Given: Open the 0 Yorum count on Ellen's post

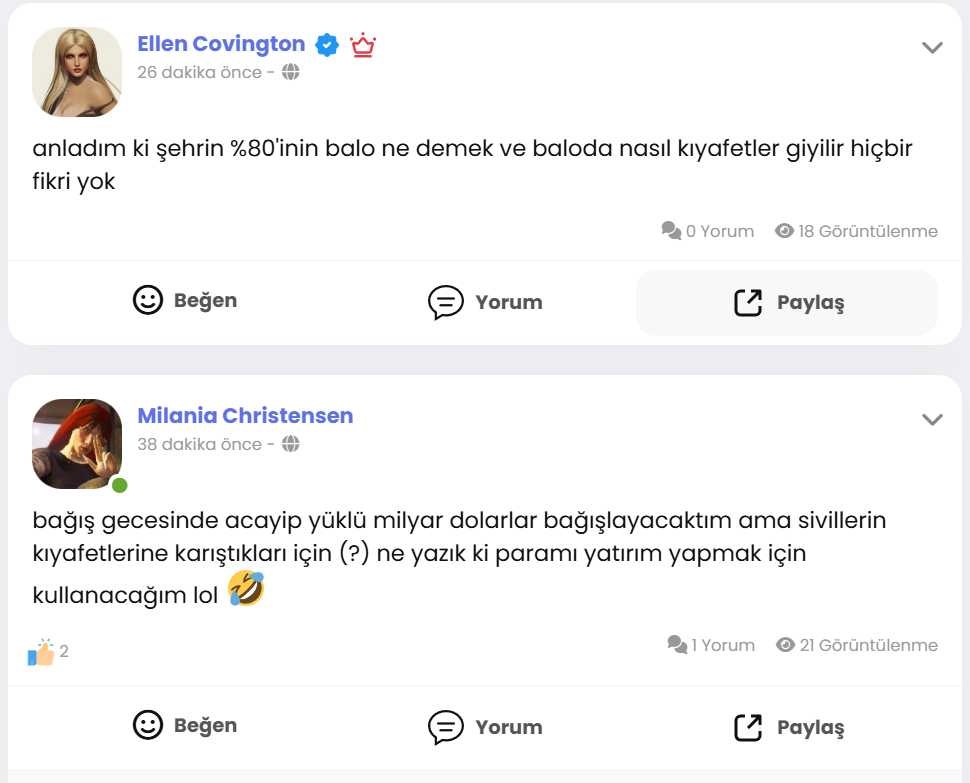Looking at the screenshot, I should point(708,231).
